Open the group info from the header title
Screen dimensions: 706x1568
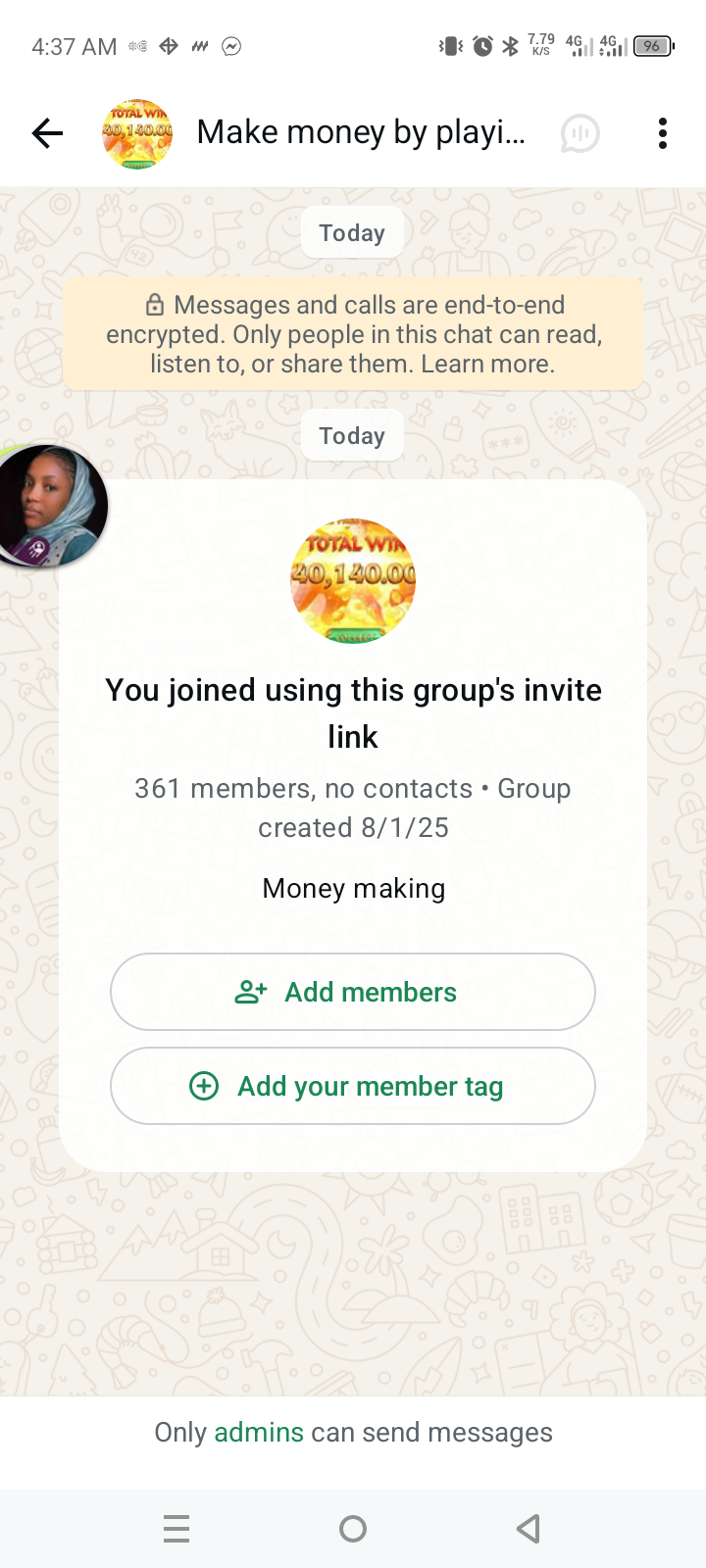coord(361,132)
